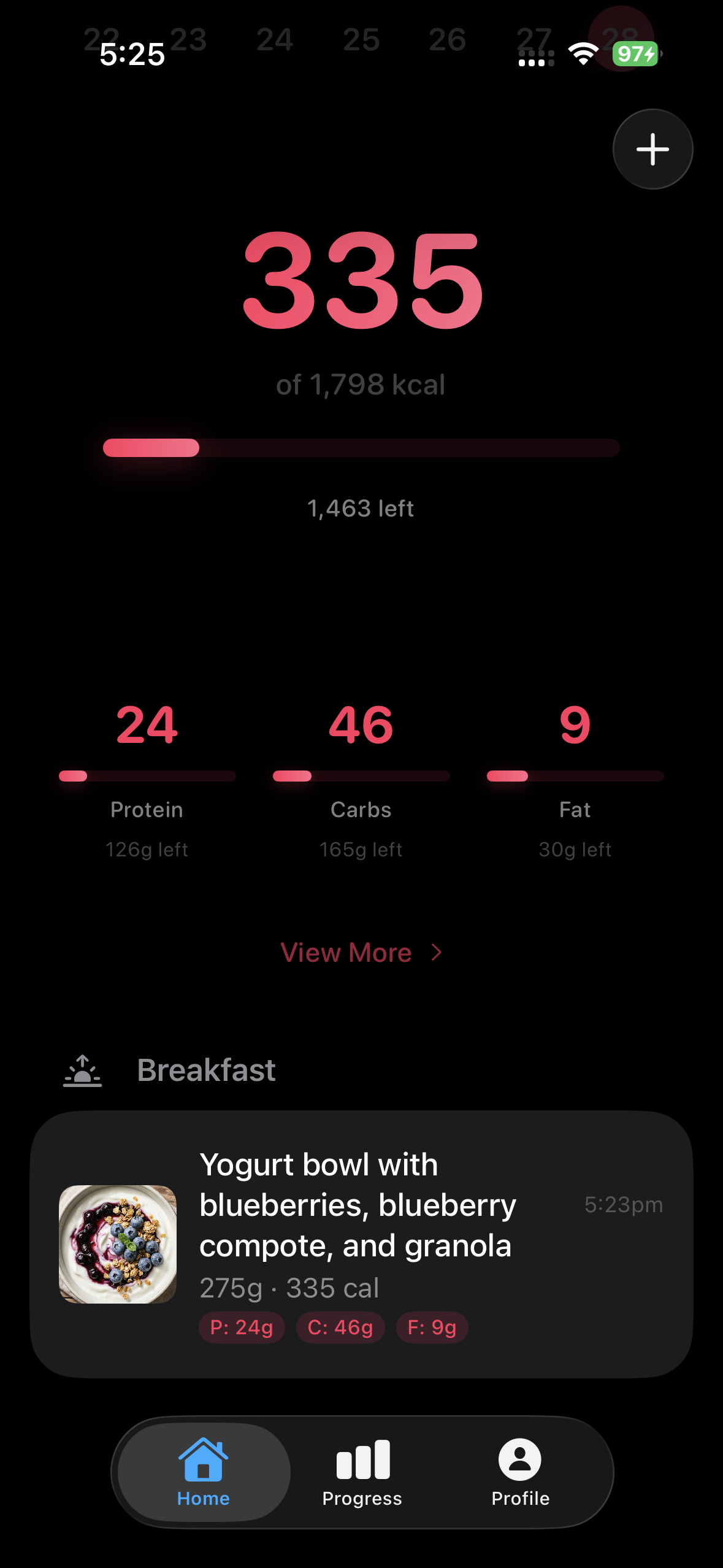
Task: Tap the chevron next to View More
Action: tap(435, 951)
